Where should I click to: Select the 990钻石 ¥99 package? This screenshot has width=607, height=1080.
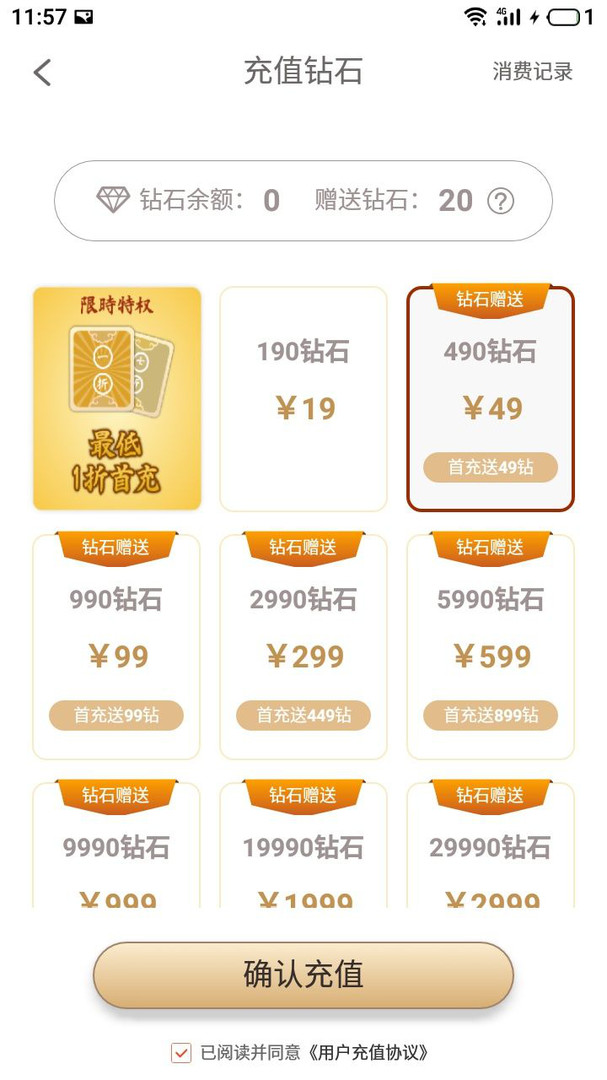tap(116, 646)
